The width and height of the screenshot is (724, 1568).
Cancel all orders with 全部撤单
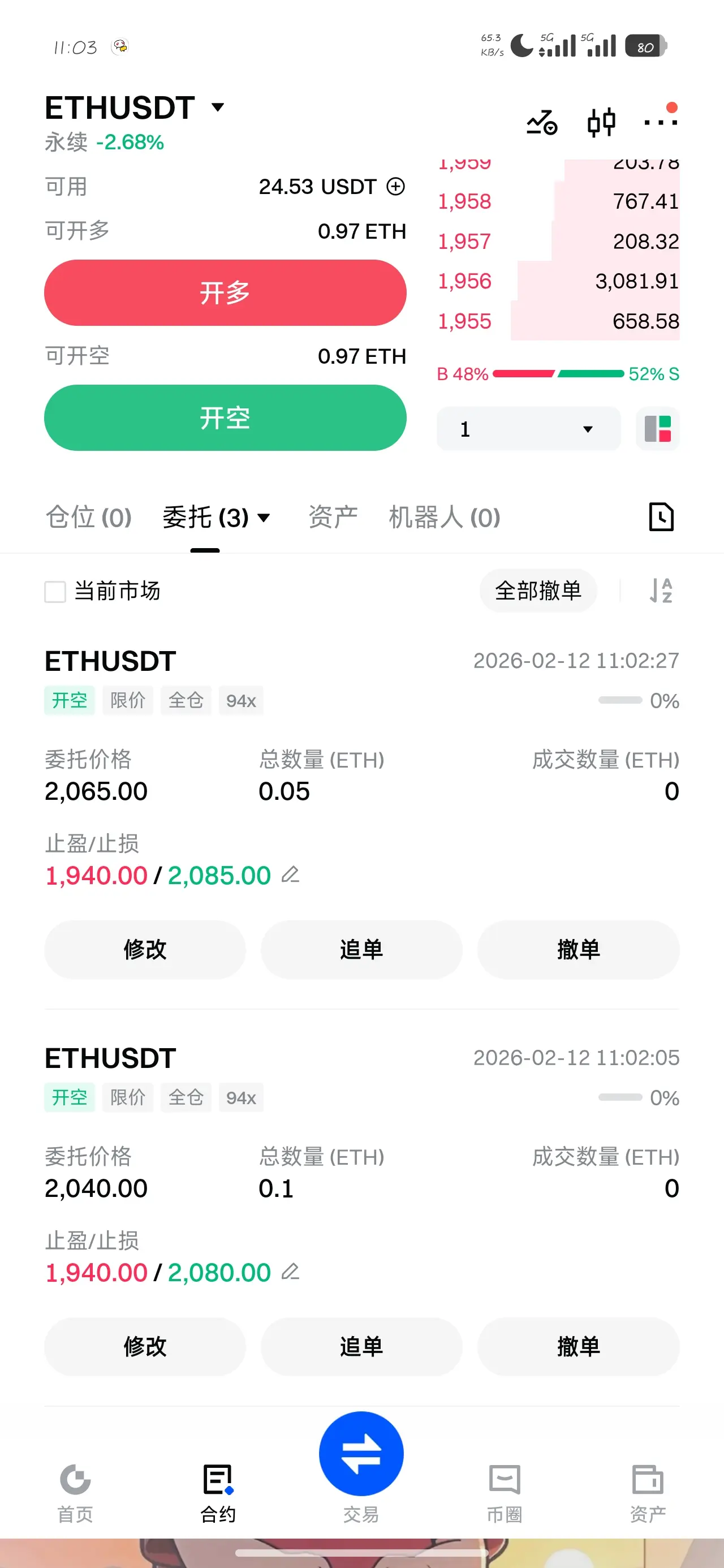pyautogui.click(x=538, y=591)
